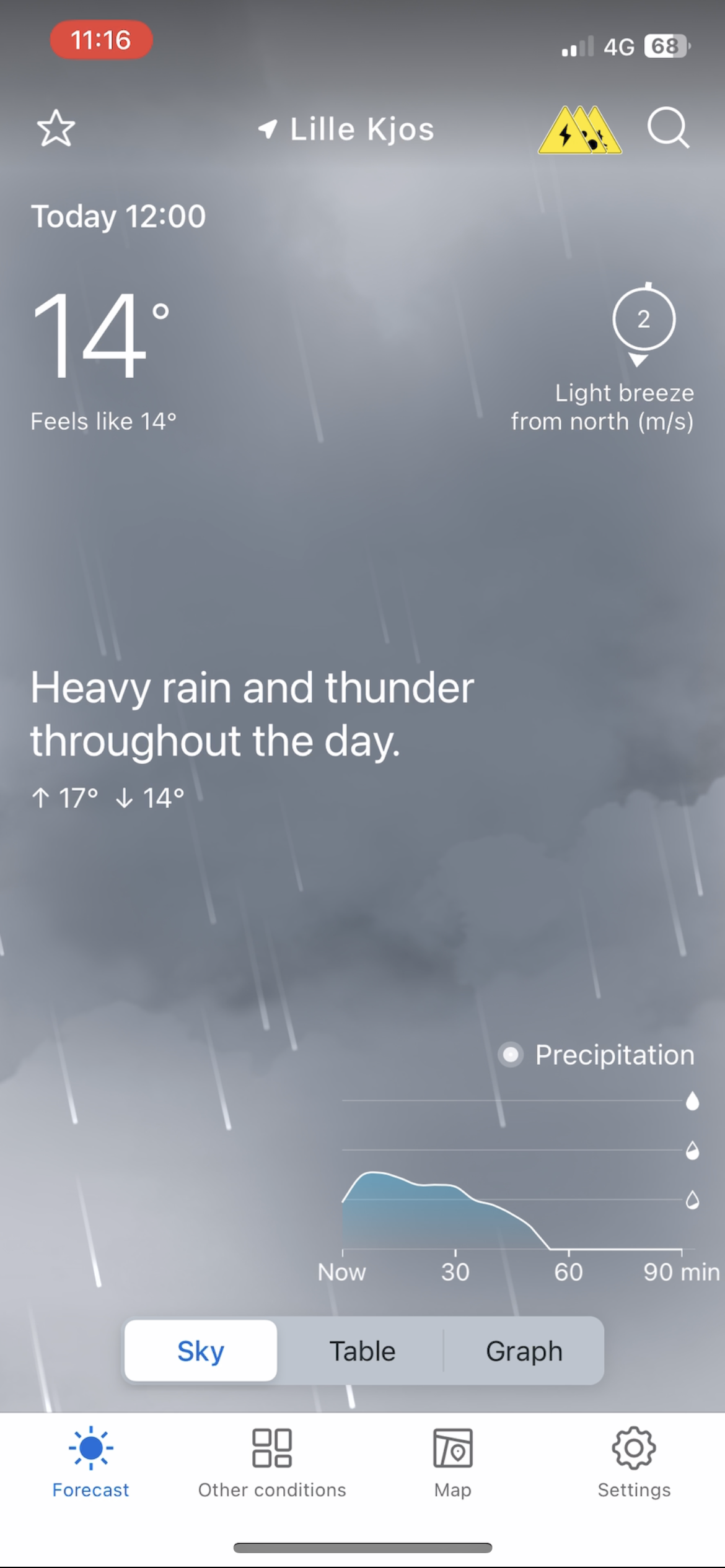Open the weather warnings icon
The height and width of the screenshot is (1568, 725).
tap(579, 130)
